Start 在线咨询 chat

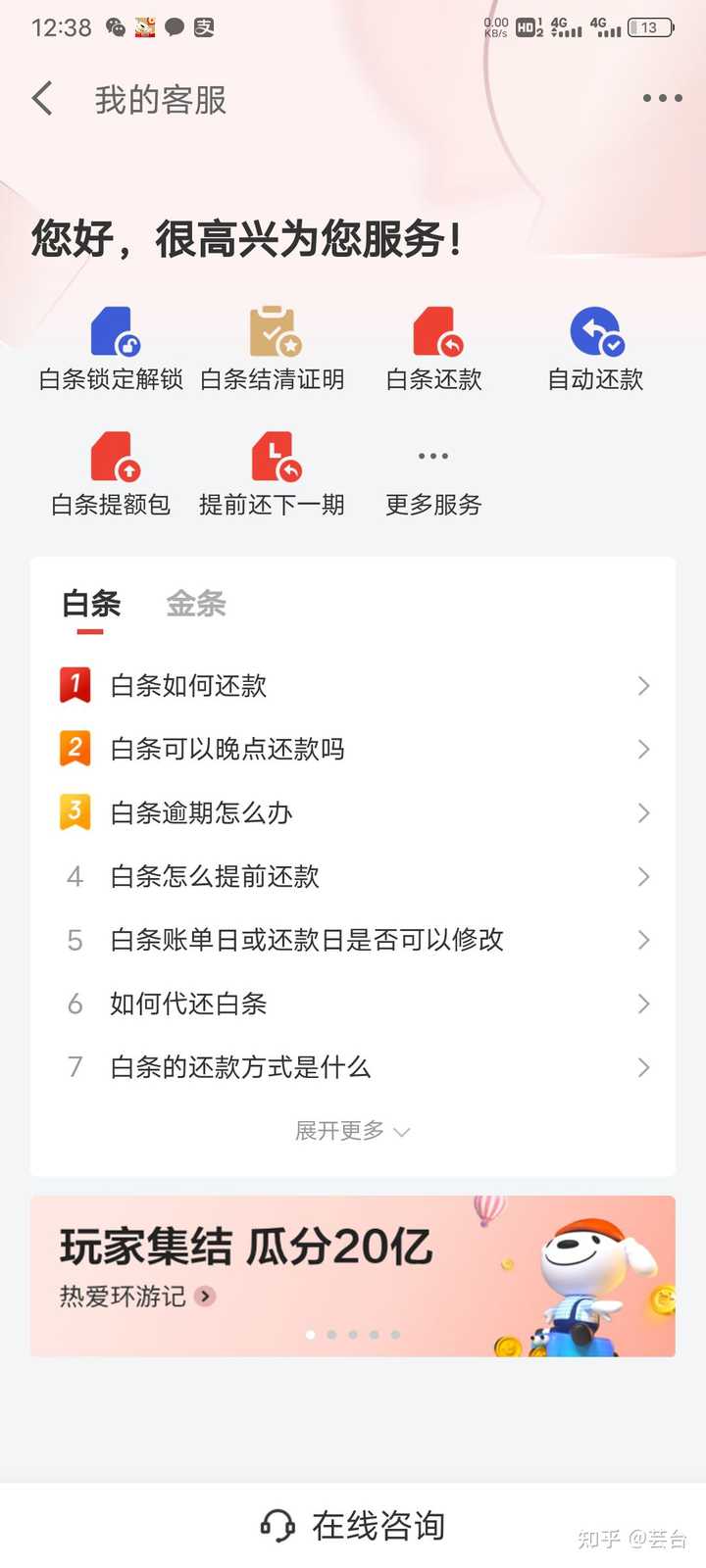(x=353, y=1525)
